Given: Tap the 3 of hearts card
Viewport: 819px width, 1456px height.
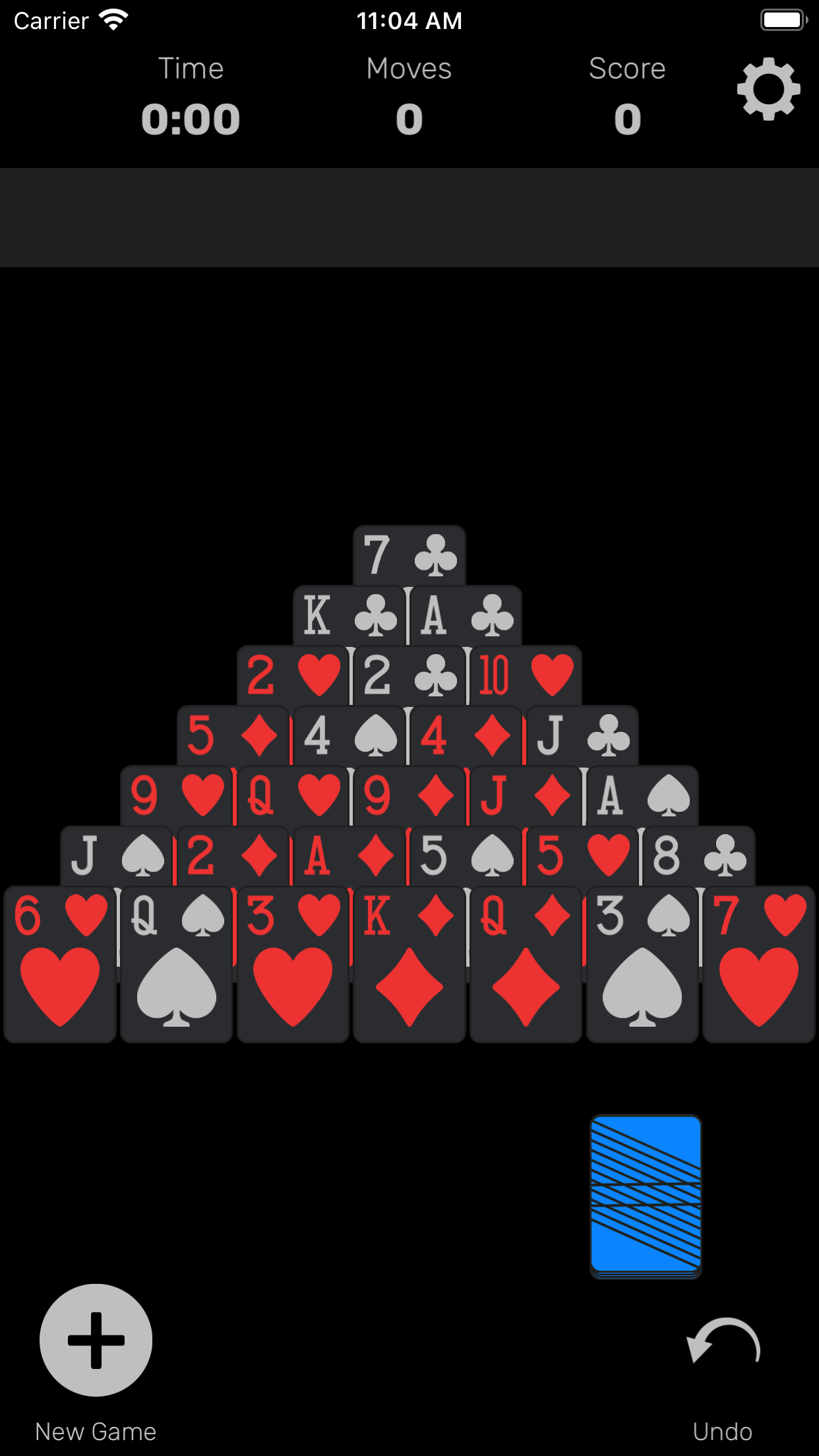Looking at the screenshot, I should [x=293, y=964].
